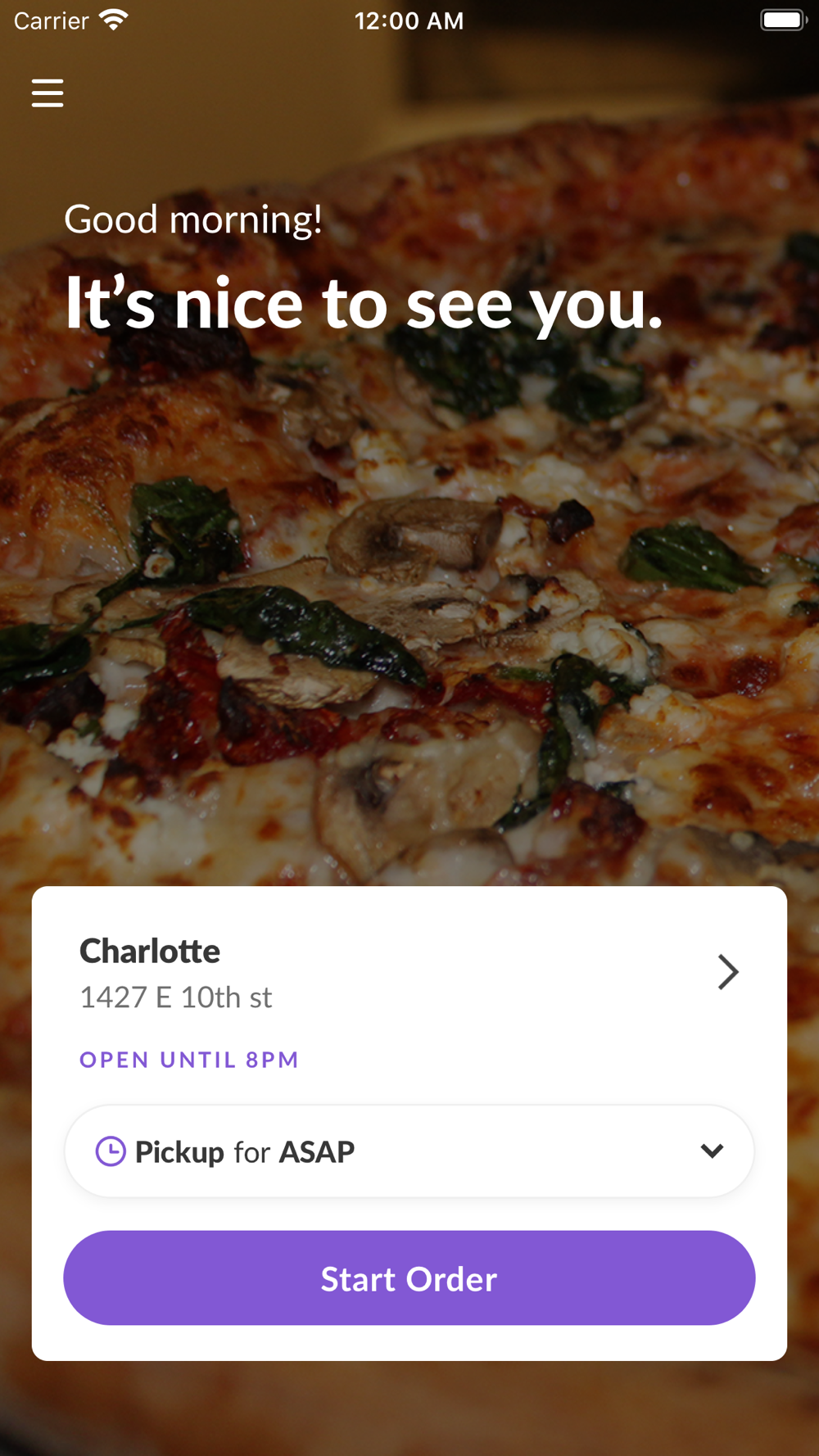Open the Charlotte location details
This screenshot has height=1456, width=819.
coord(409,973)
